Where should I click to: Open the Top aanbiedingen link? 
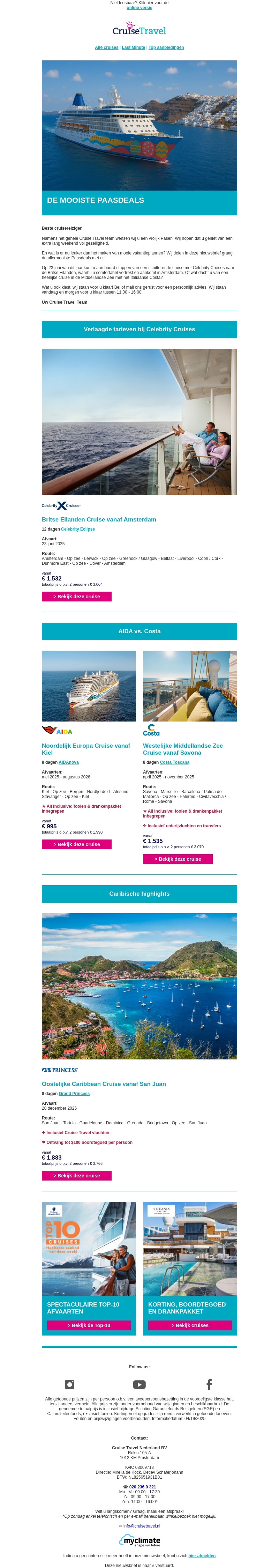coord(166,47)
